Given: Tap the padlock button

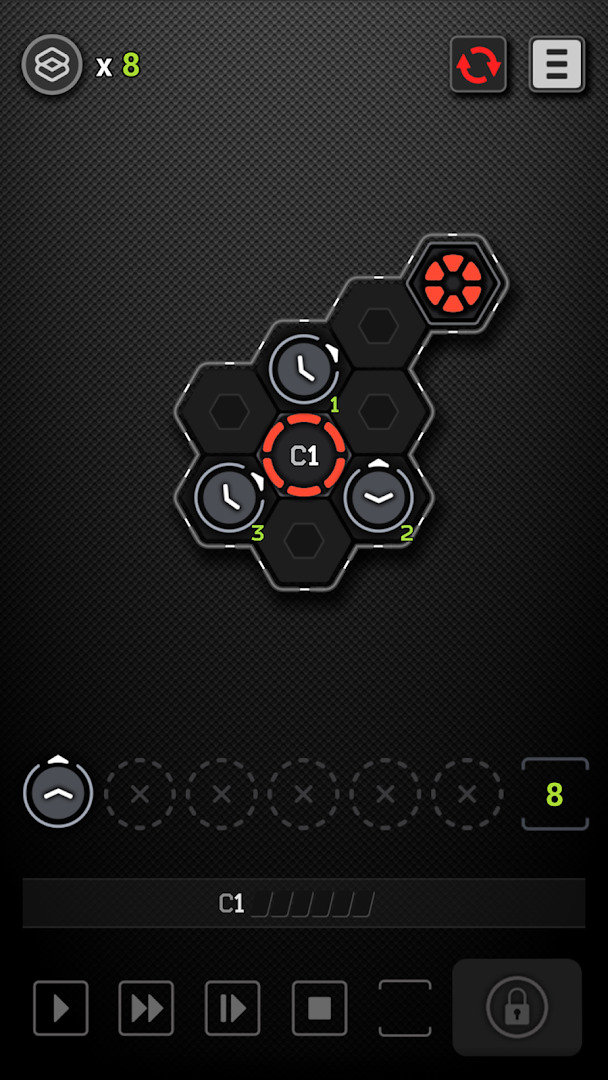Looking at the screenshot, I should [x=517, y=1007].
